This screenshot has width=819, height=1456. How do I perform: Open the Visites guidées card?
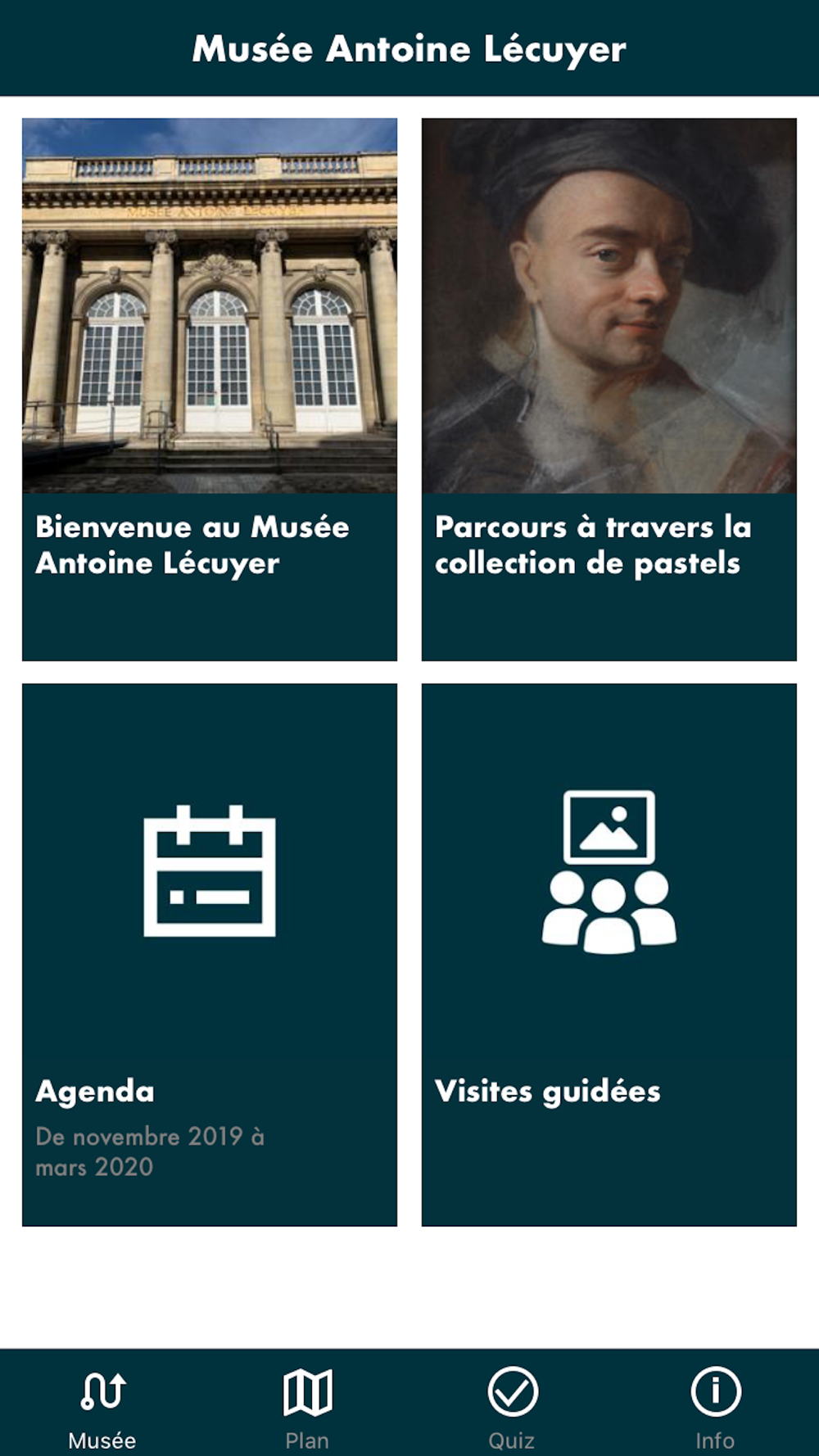[609, 954]
